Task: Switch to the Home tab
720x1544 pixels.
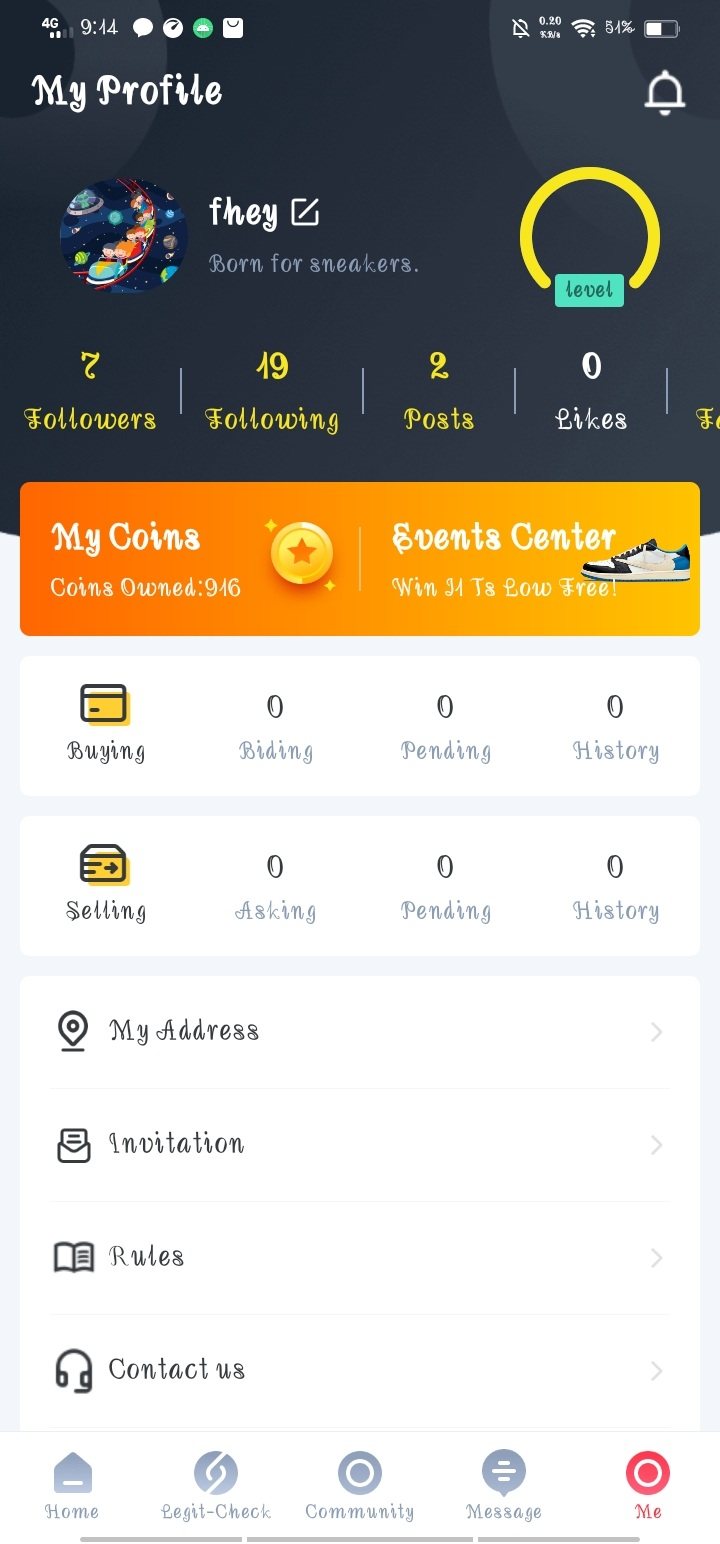Action: 72,1487
